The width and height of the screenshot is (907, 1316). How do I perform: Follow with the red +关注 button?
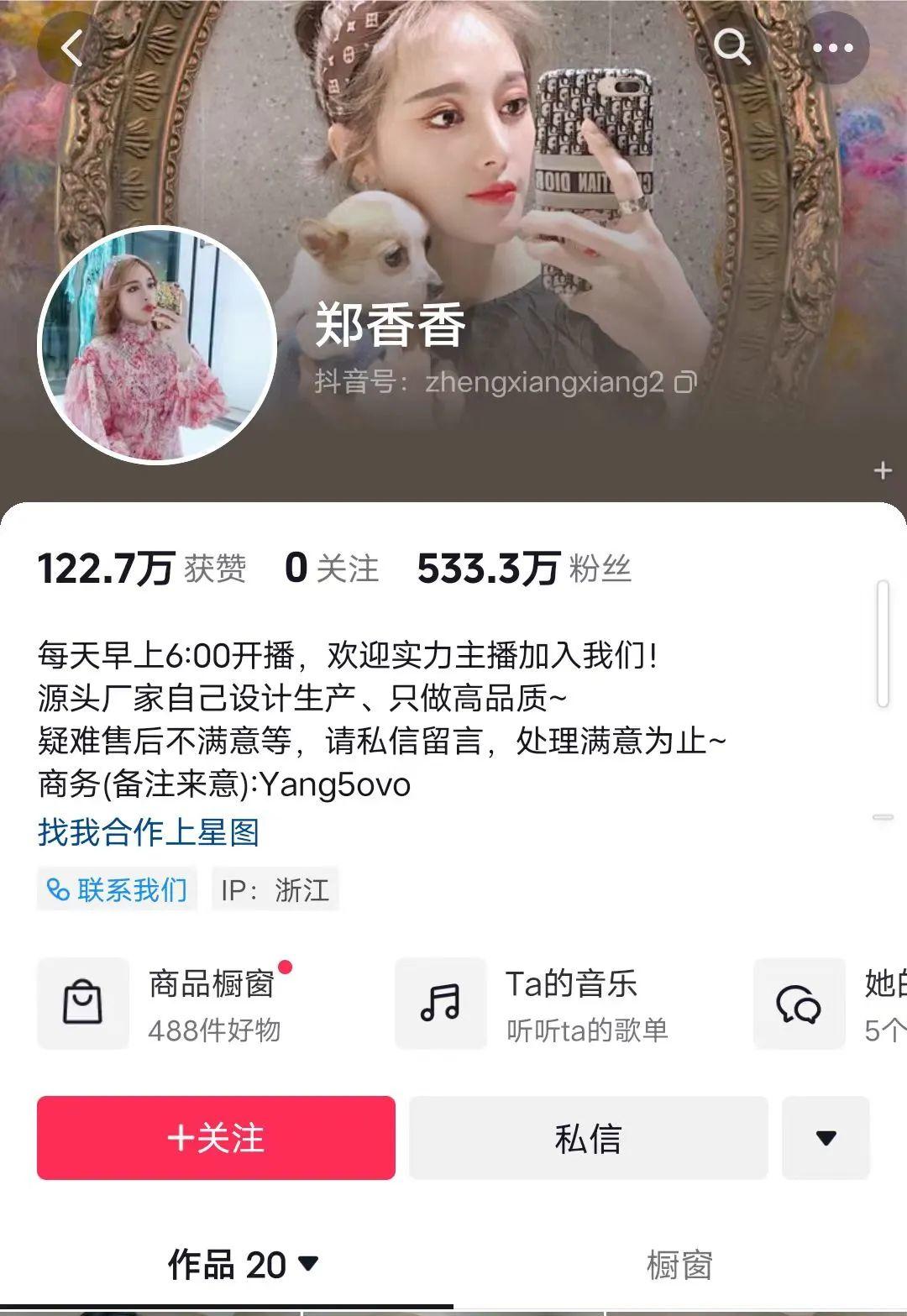pos(216,1138)
